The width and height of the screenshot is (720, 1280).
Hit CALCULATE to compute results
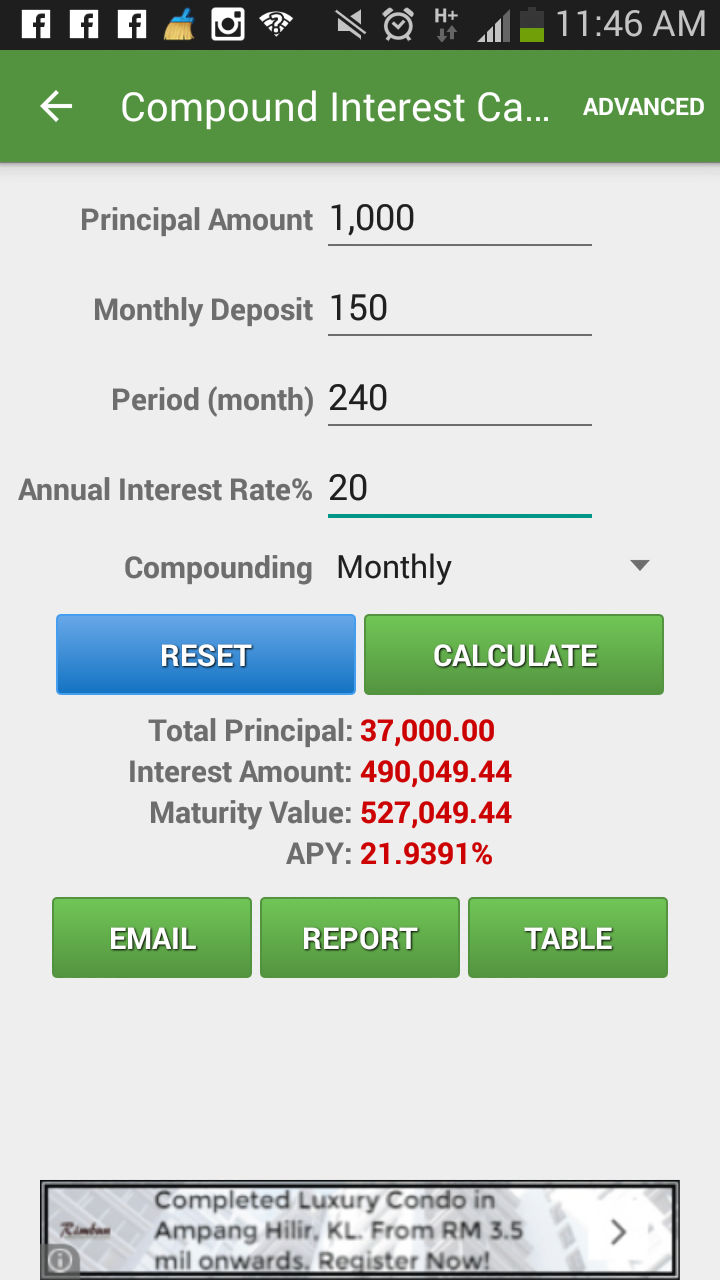tap(514, 655)
